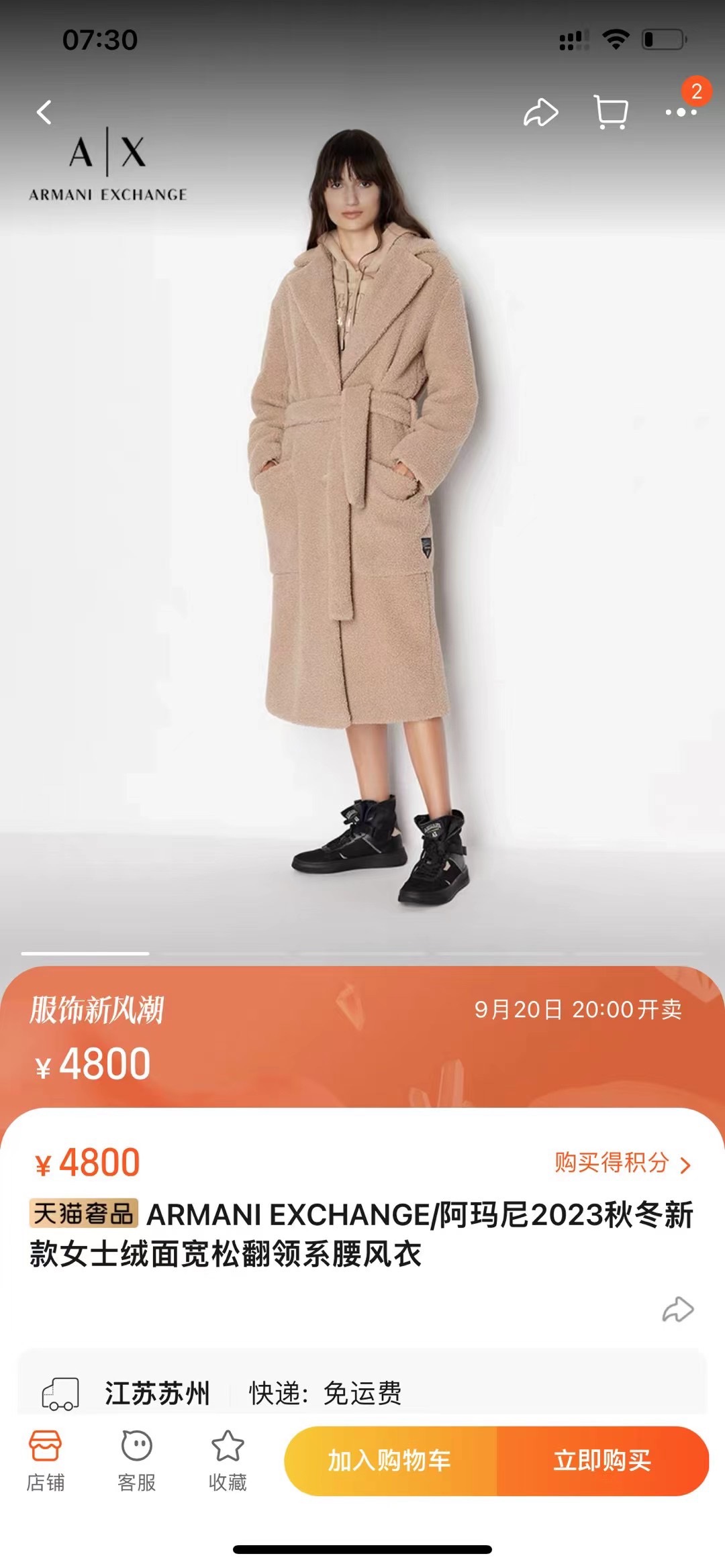The width and height of the screenshot is (725, 1568).
Task: Open the shopping cart
Action: tap(611, 112)
